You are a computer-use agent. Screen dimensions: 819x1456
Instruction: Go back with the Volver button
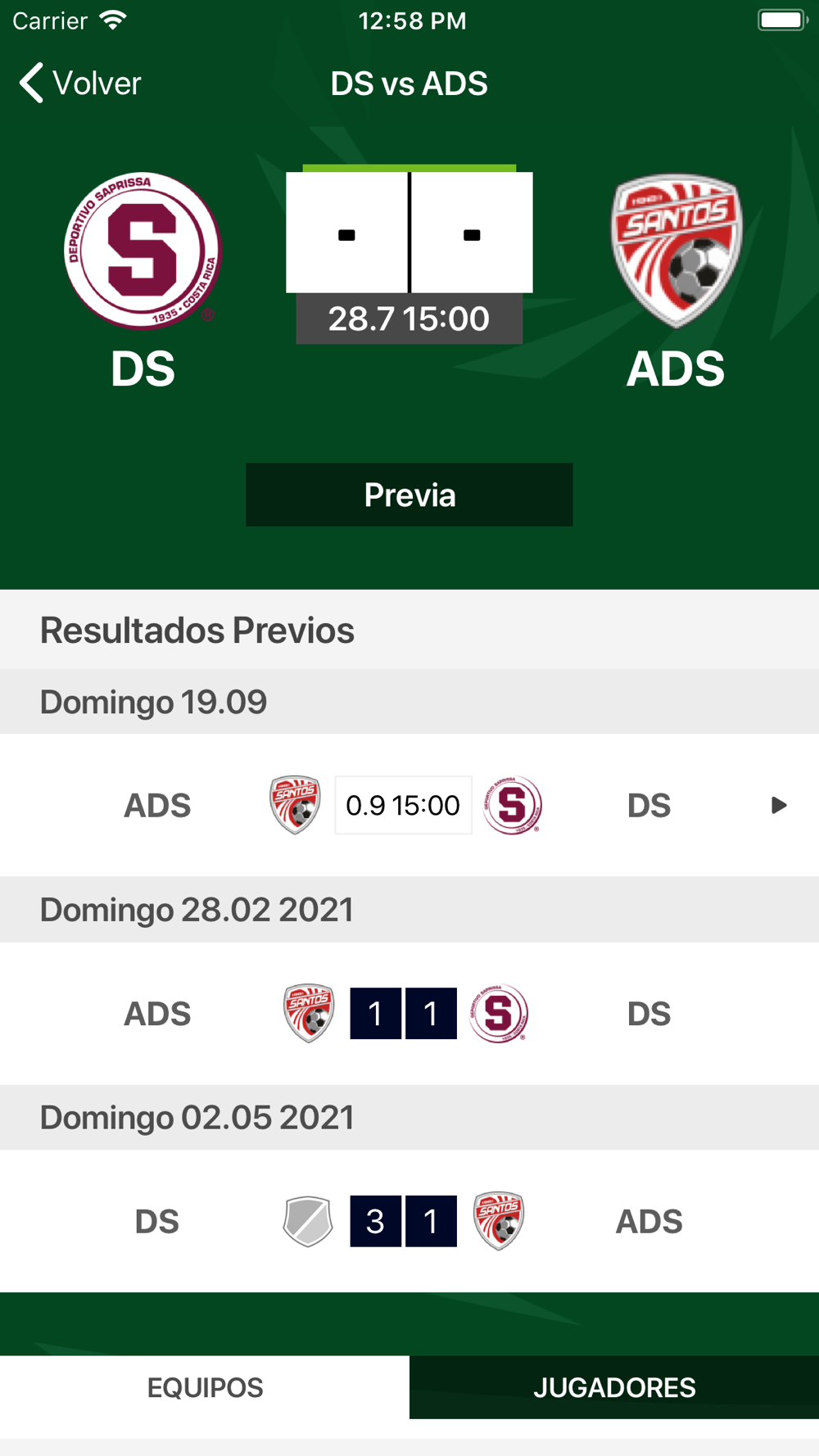pyautogui.click(x=80, y=83)
